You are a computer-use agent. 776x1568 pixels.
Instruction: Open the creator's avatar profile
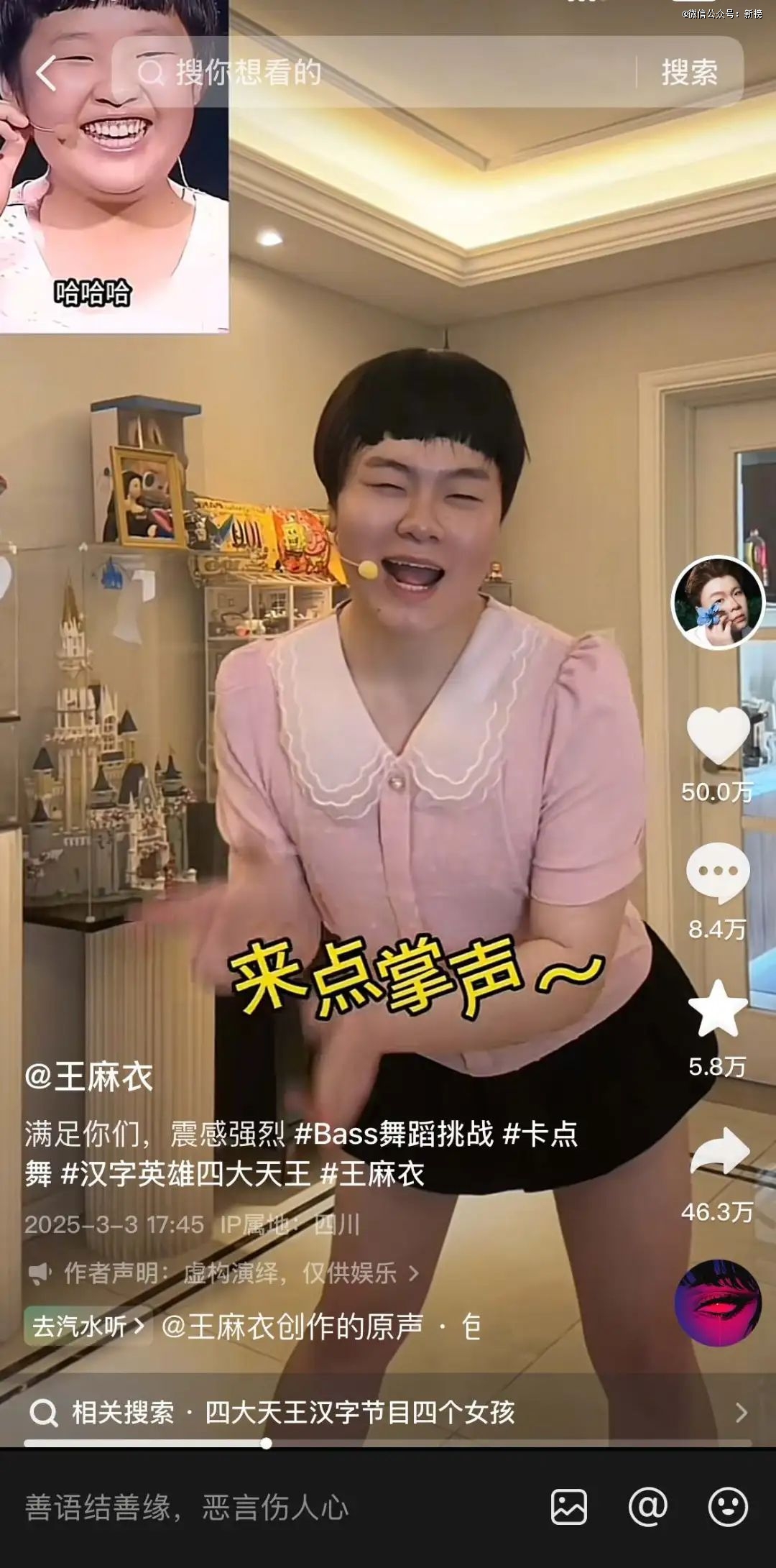click(717, 602)
